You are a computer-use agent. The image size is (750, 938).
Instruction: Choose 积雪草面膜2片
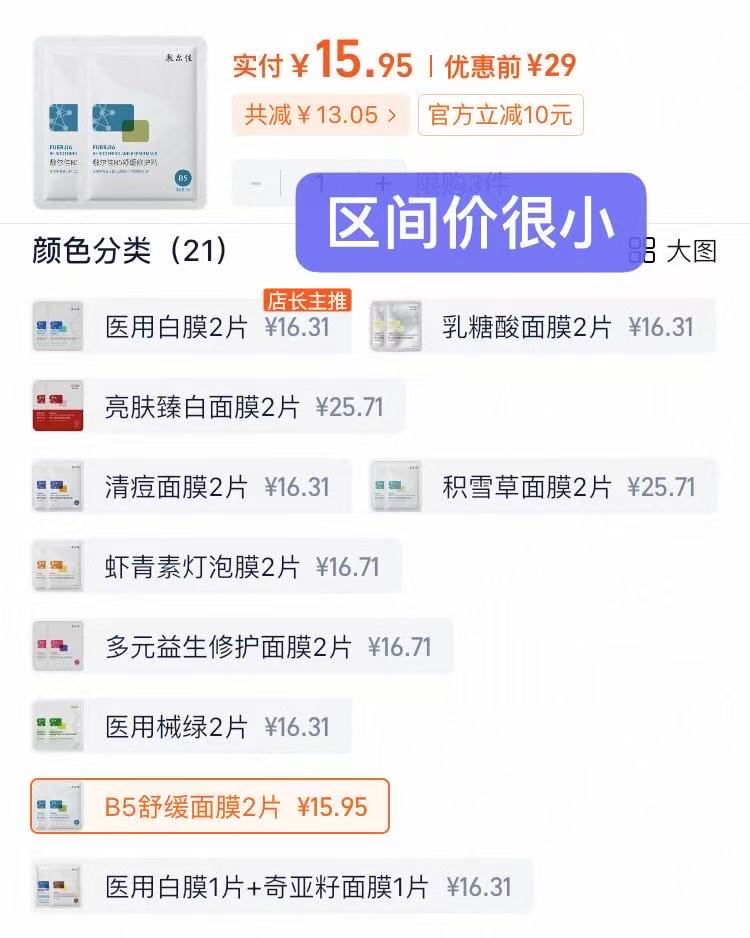543,487
